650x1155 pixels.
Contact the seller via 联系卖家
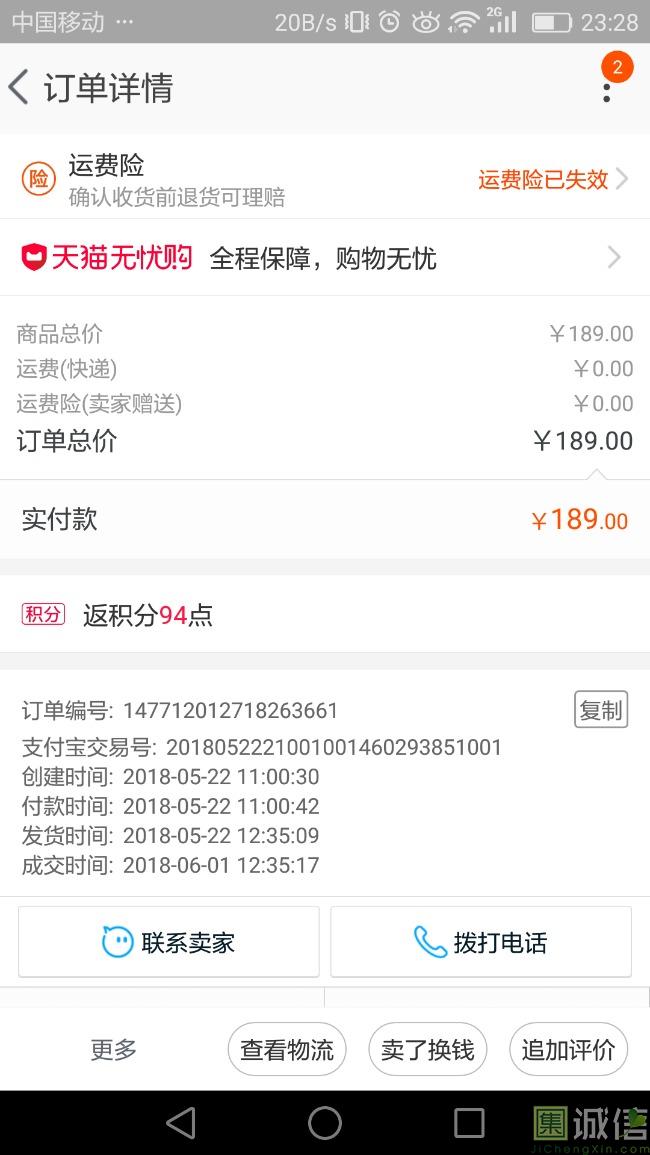pyautogui.click(x=169, y=941)
